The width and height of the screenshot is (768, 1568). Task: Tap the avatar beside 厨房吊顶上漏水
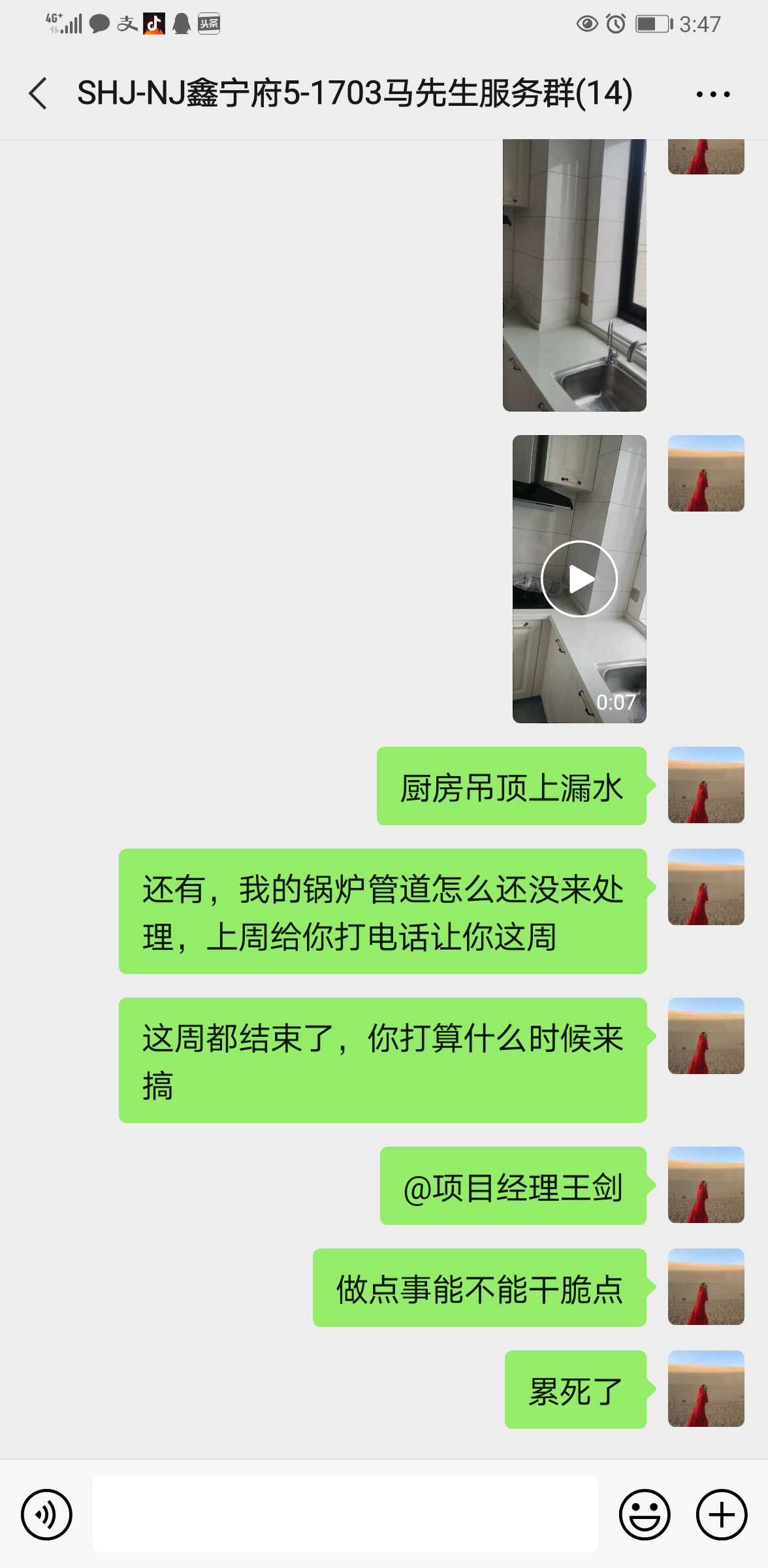(706, 785)
